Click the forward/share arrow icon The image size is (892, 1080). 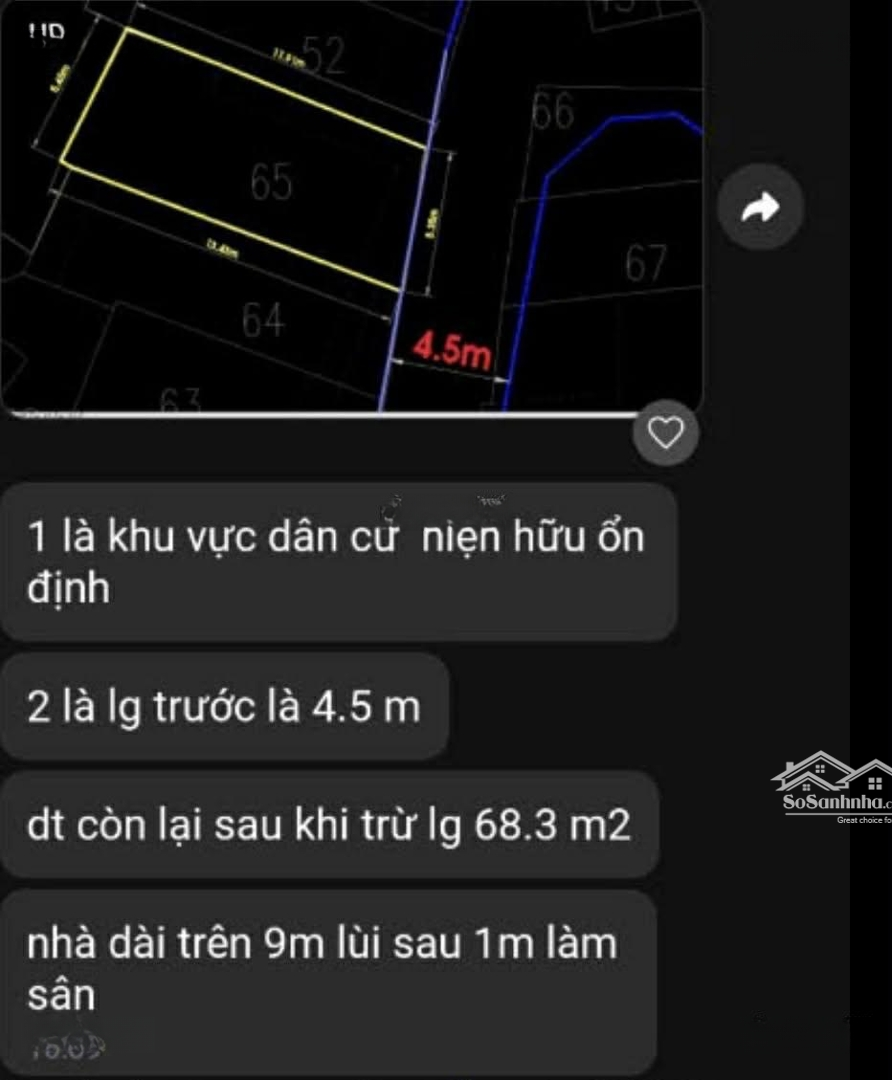point(762,207)
